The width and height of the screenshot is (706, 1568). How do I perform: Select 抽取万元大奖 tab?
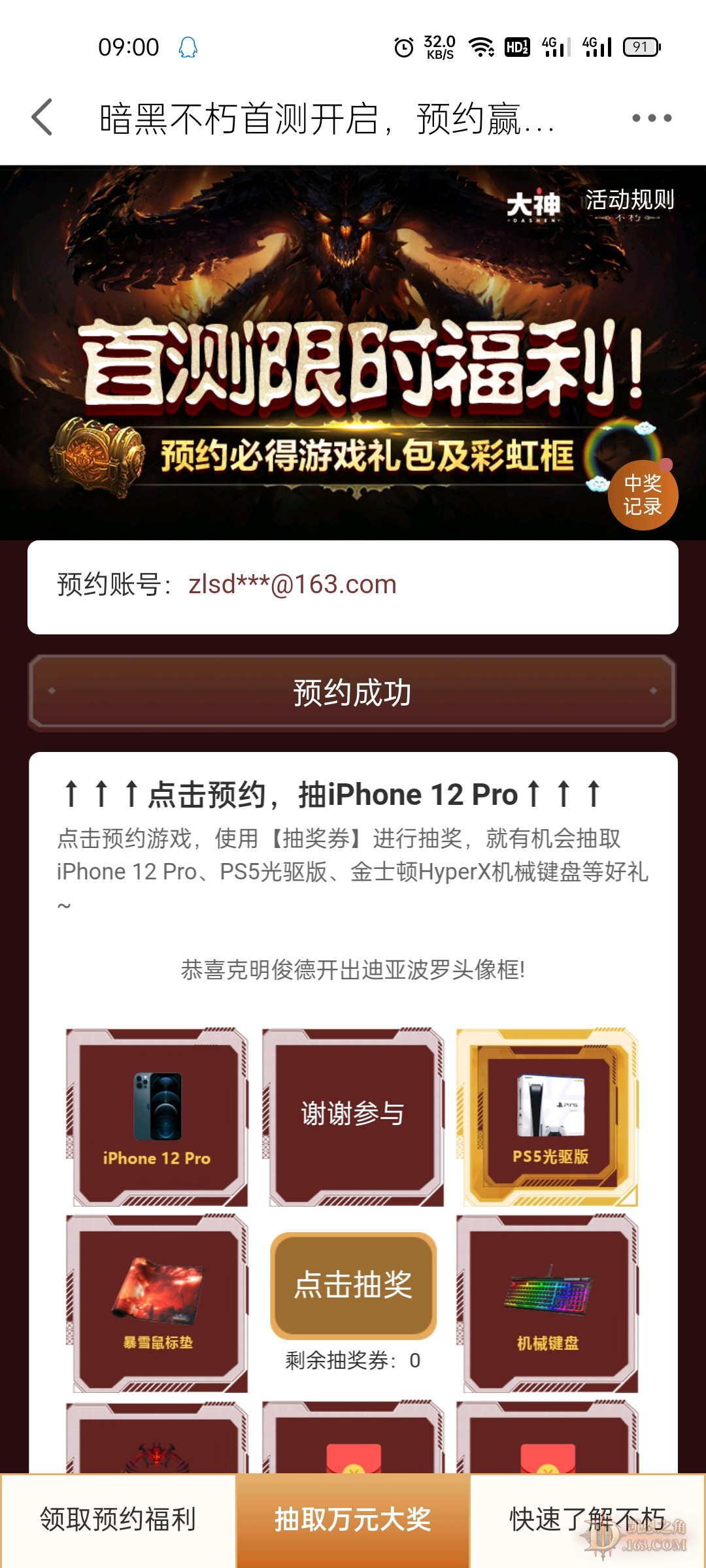[x=353, y=1520]
